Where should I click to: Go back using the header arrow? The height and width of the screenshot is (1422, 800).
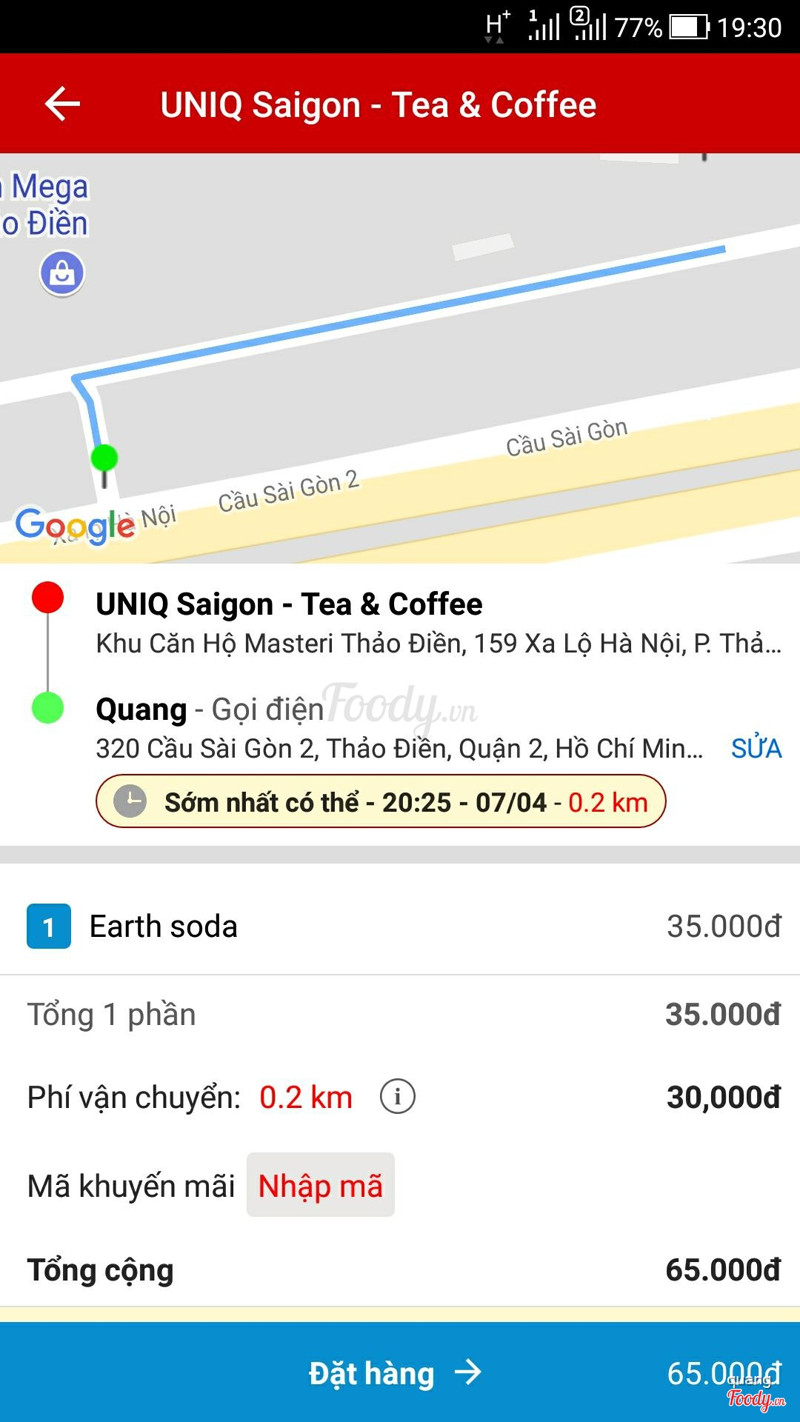[62, 104]
